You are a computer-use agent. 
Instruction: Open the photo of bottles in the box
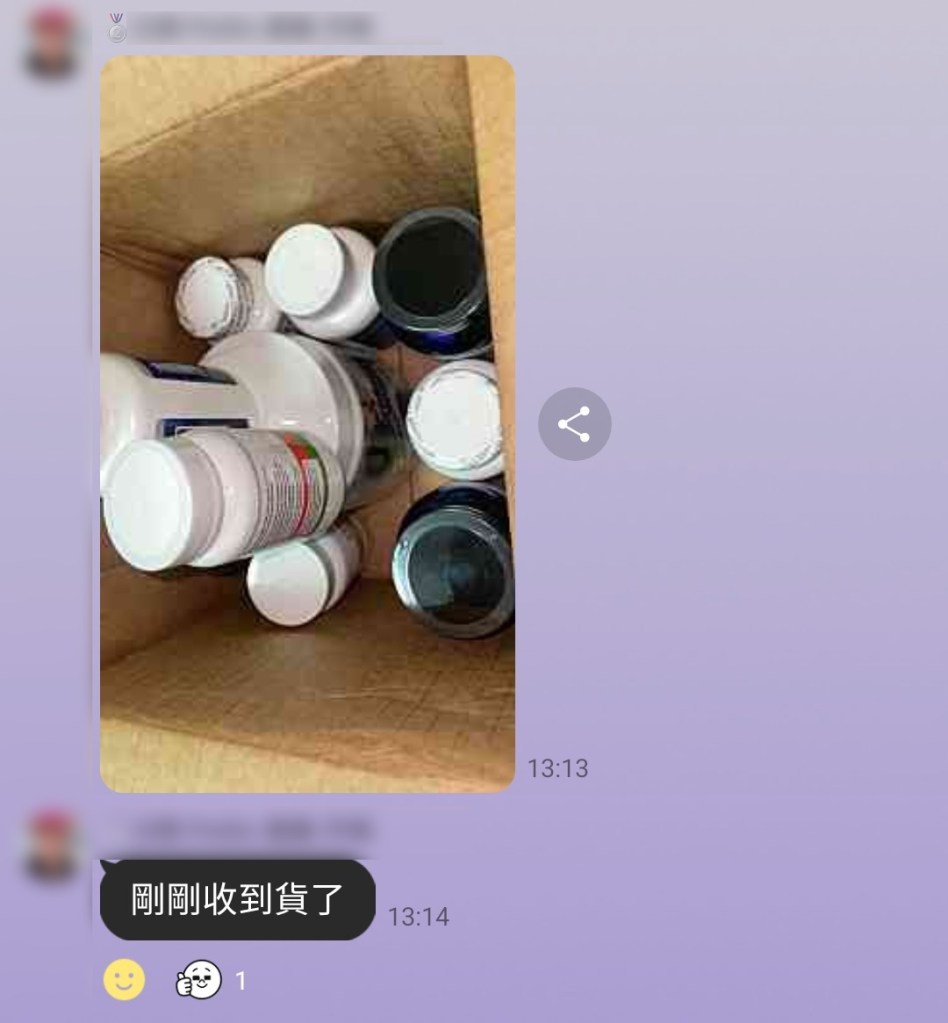click(307, 423)
